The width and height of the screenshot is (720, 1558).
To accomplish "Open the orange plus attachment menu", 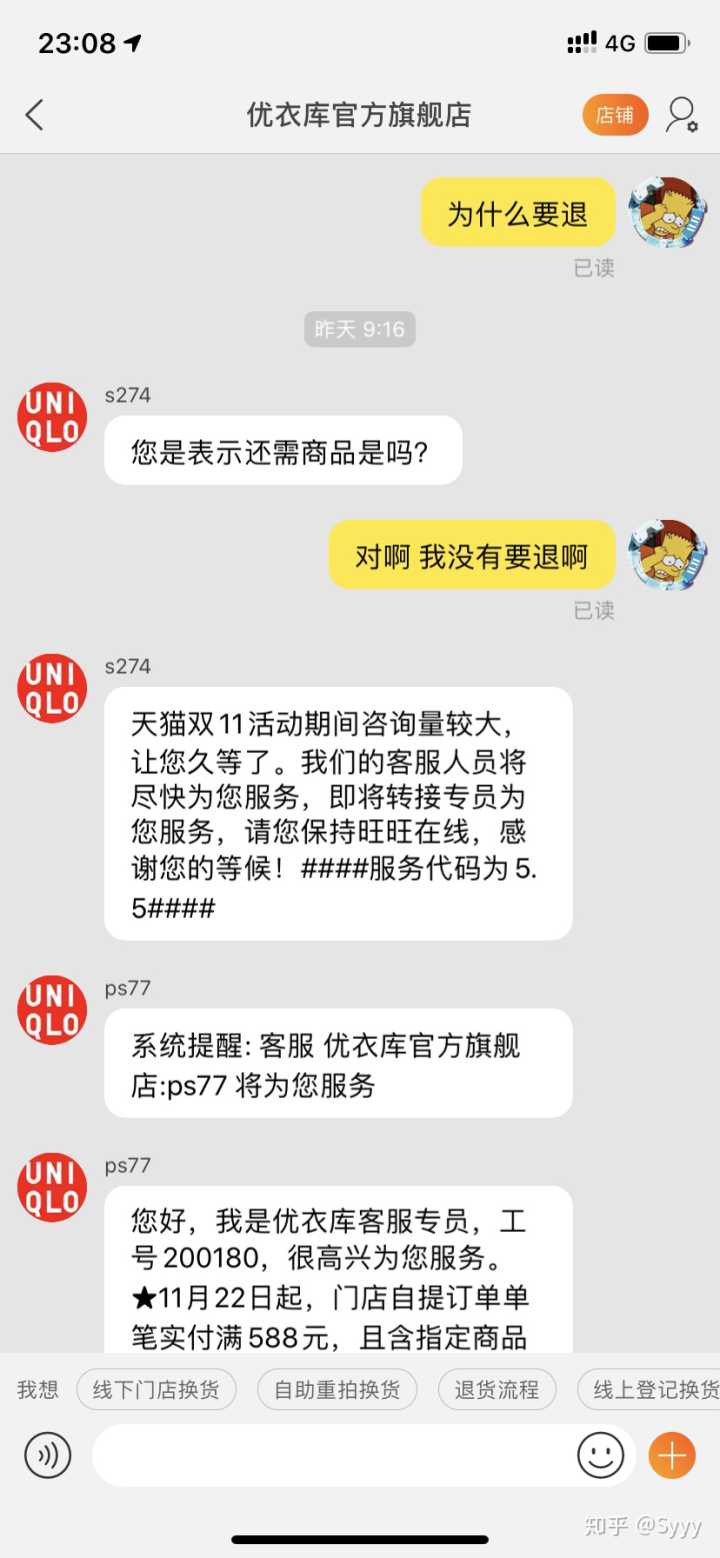I will pos(672,1455).
